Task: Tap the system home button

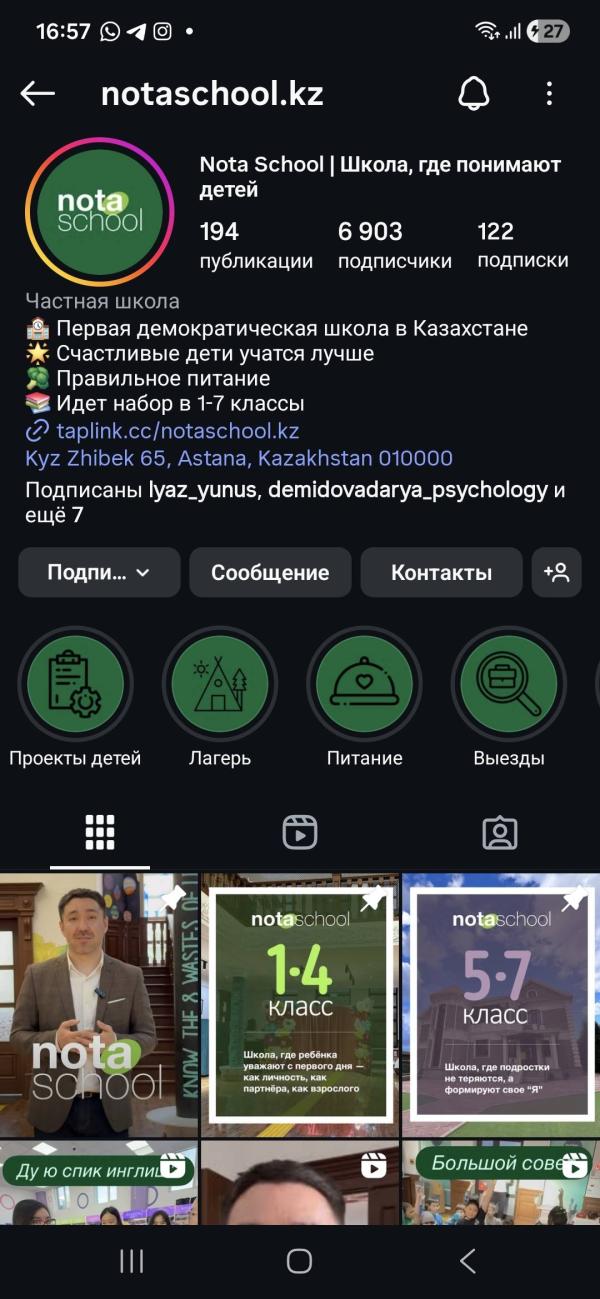Action: [x=299, y=1261]
